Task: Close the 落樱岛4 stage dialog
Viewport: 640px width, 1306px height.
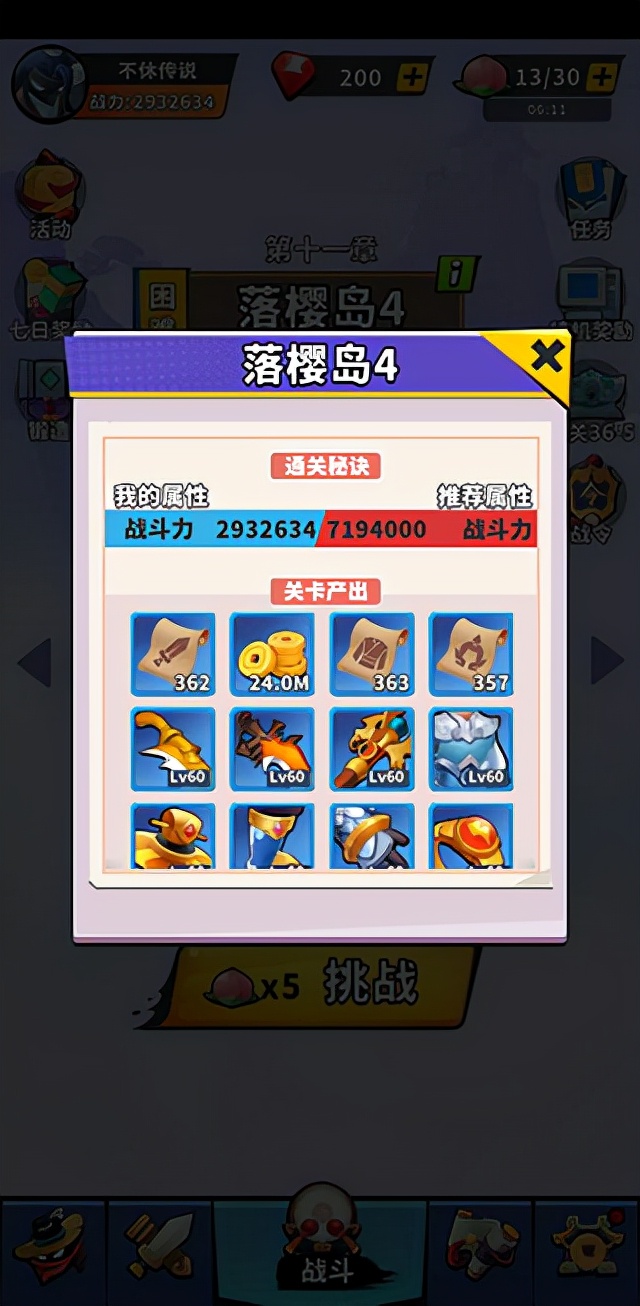Action: pyautogui.click(x=546, y=356)
